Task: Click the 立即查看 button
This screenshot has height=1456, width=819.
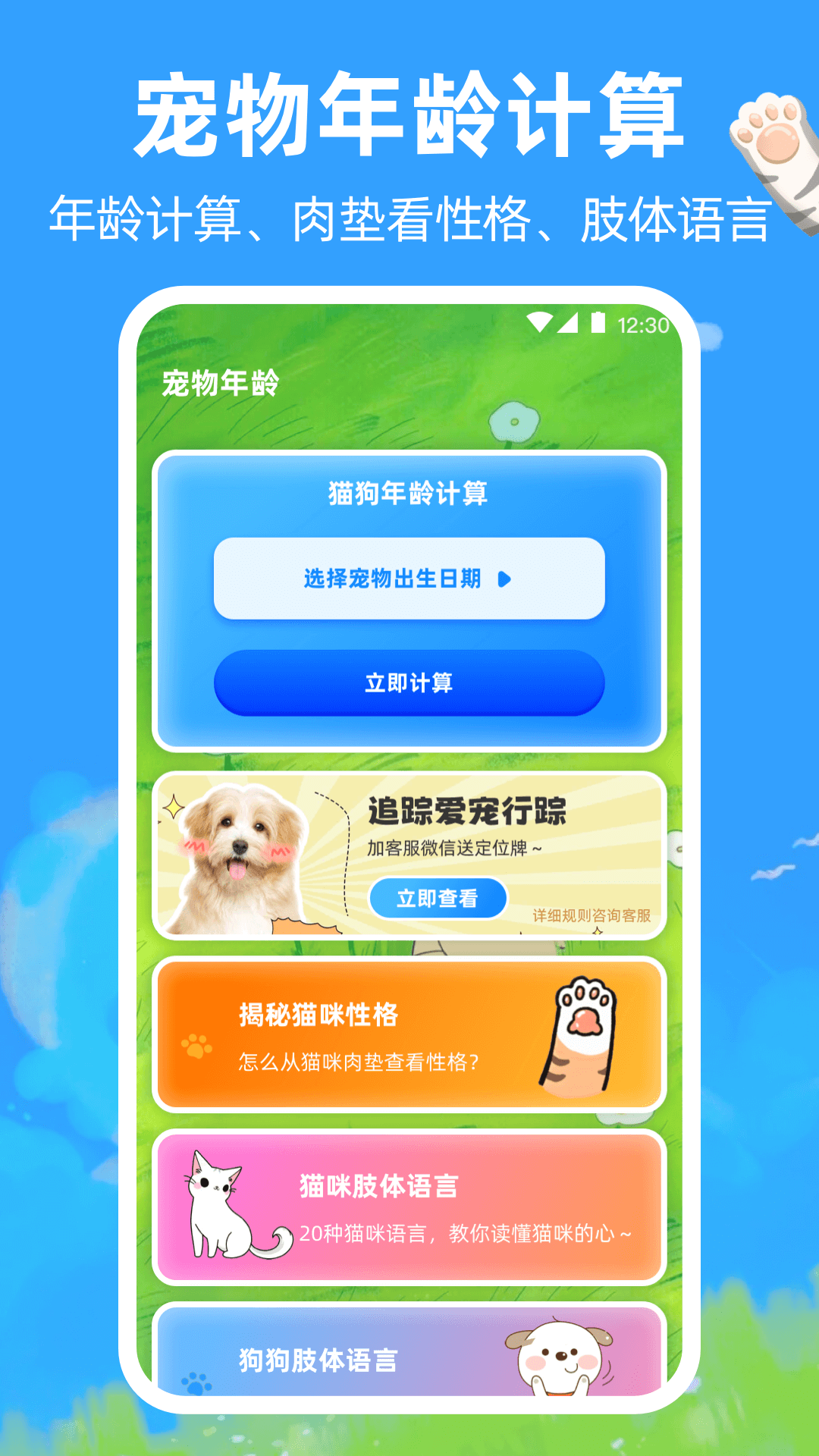Action: [438, 897]
